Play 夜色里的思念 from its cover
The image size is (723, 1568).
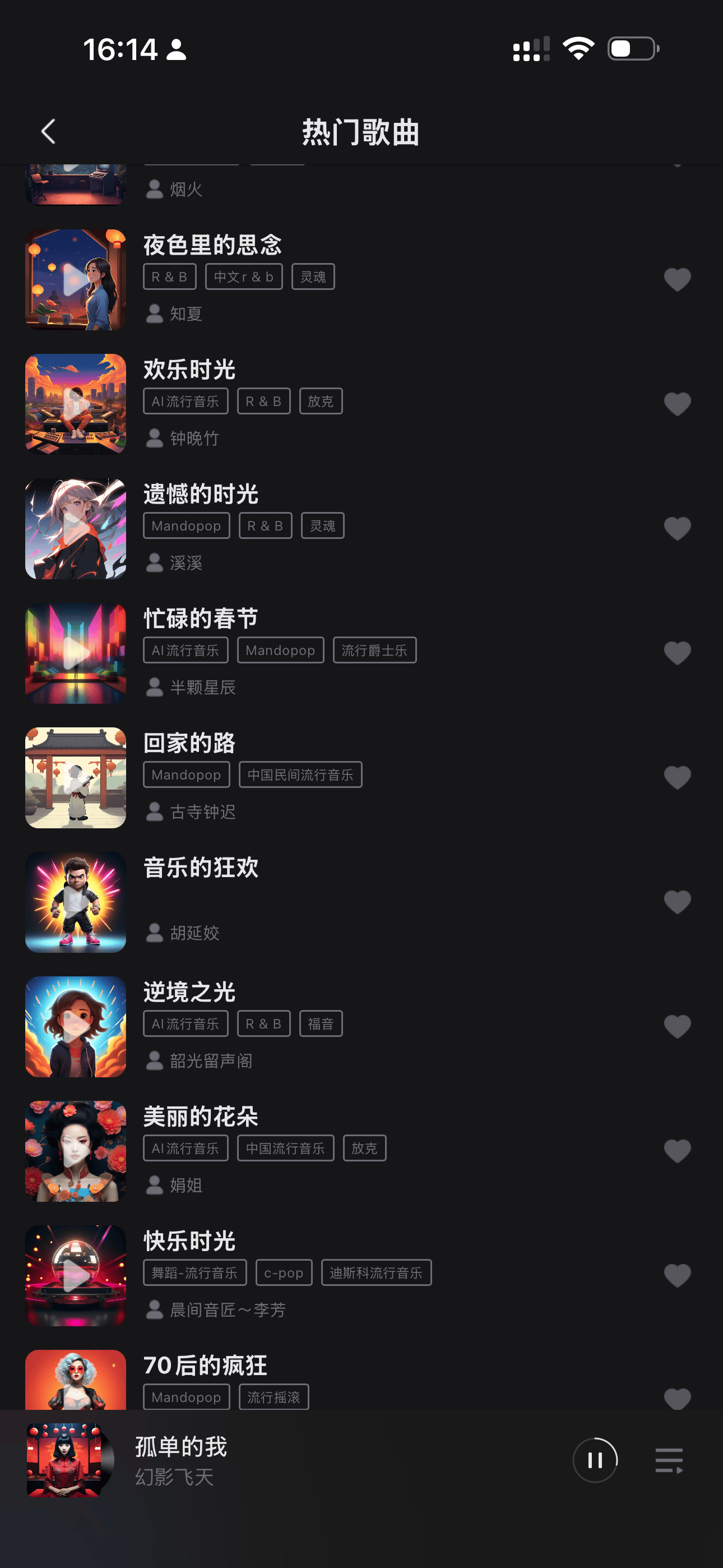click(x=76, y=279)
